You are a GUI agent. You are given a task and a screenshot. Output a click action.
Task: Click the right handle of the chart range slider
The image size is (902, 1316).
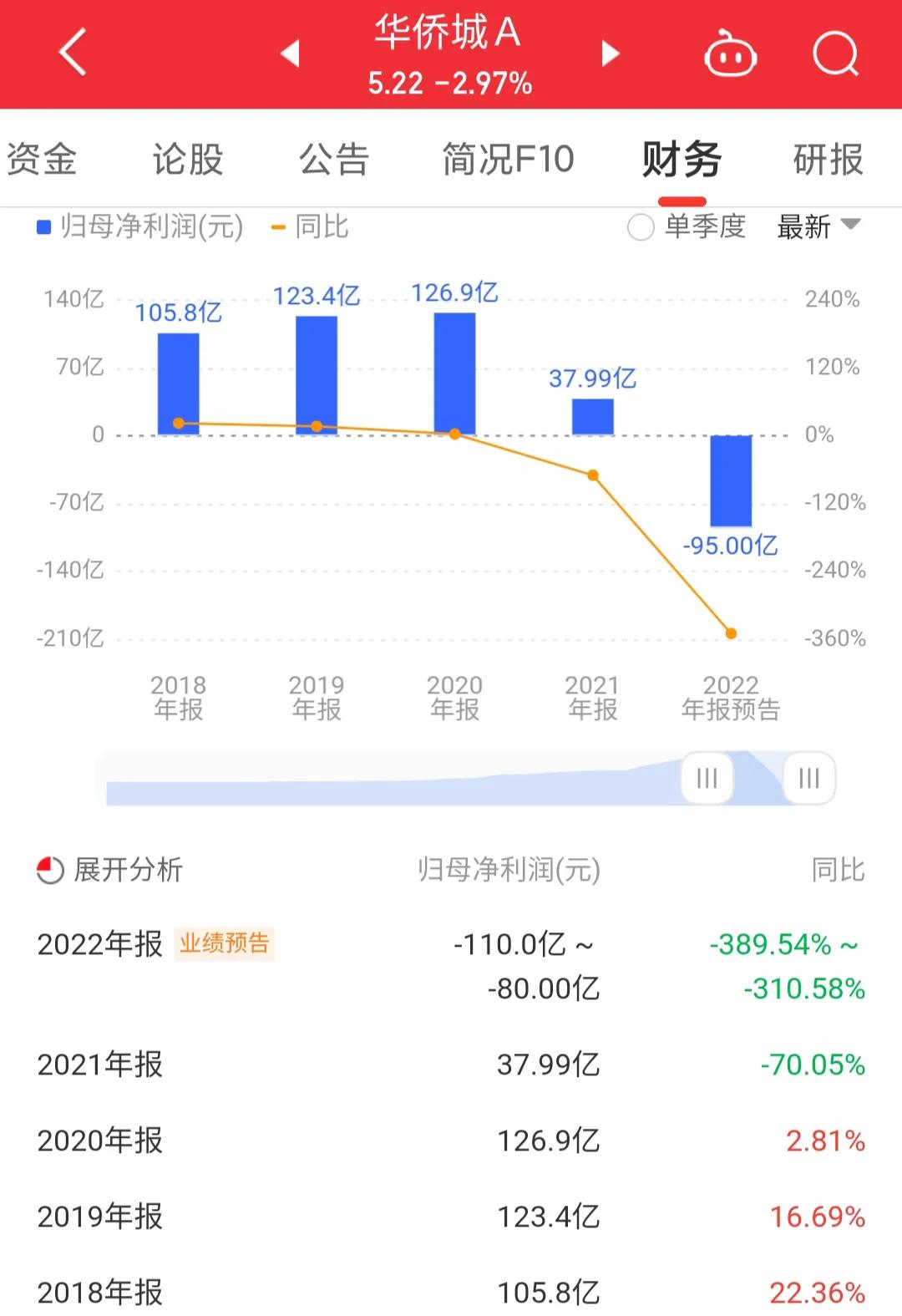click(x=807, y=779)
